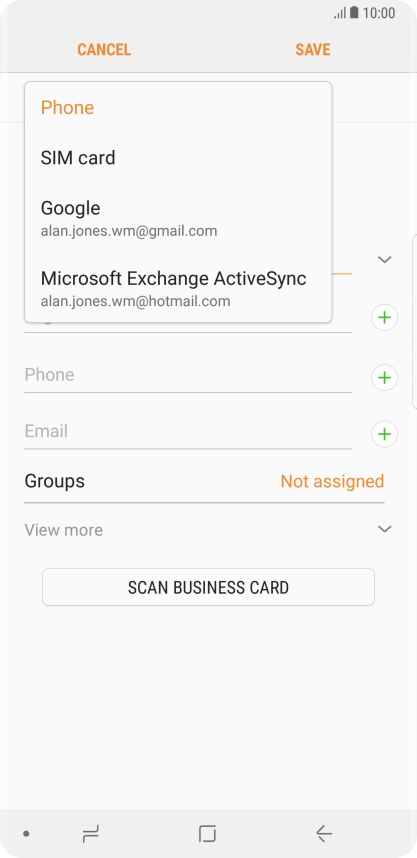Viewport: 417px width, 858px height.
Task: Tap the Email field
Action: pos(188,432)
